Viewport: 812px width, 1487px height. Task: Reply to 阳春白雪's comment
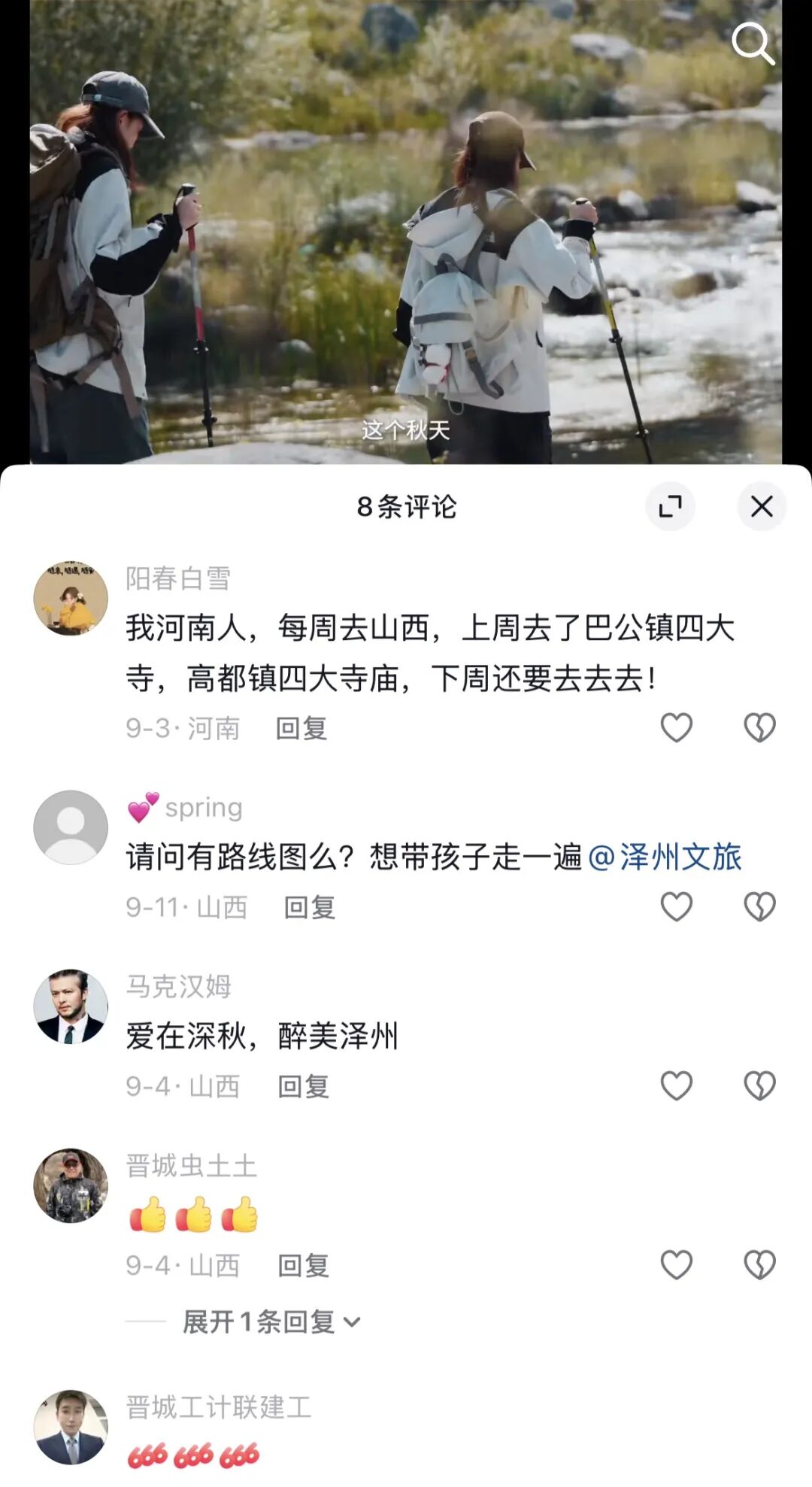[x=301, y=728]
